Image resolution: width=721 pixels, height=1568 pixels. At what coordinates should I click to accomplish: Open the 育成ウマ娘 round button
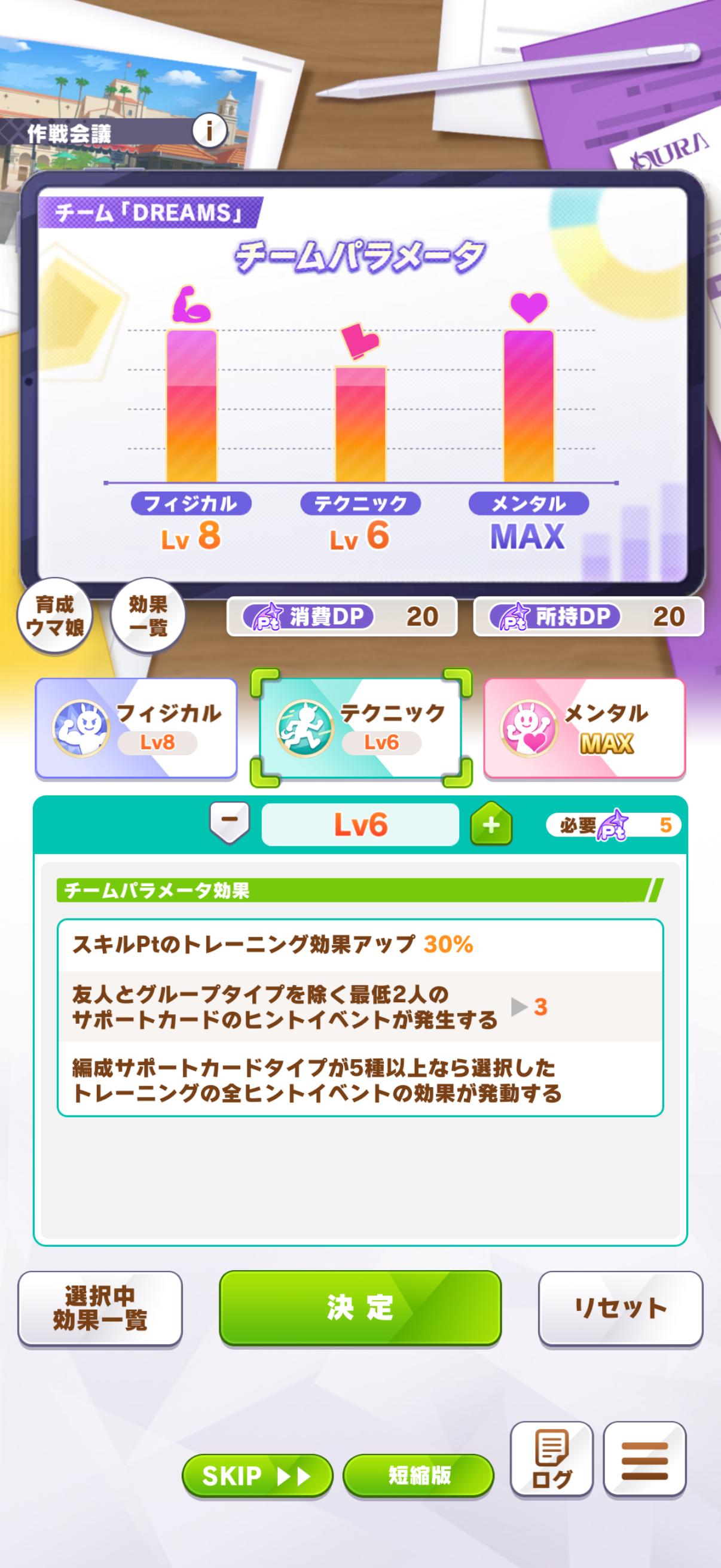(x=55, y=615)
